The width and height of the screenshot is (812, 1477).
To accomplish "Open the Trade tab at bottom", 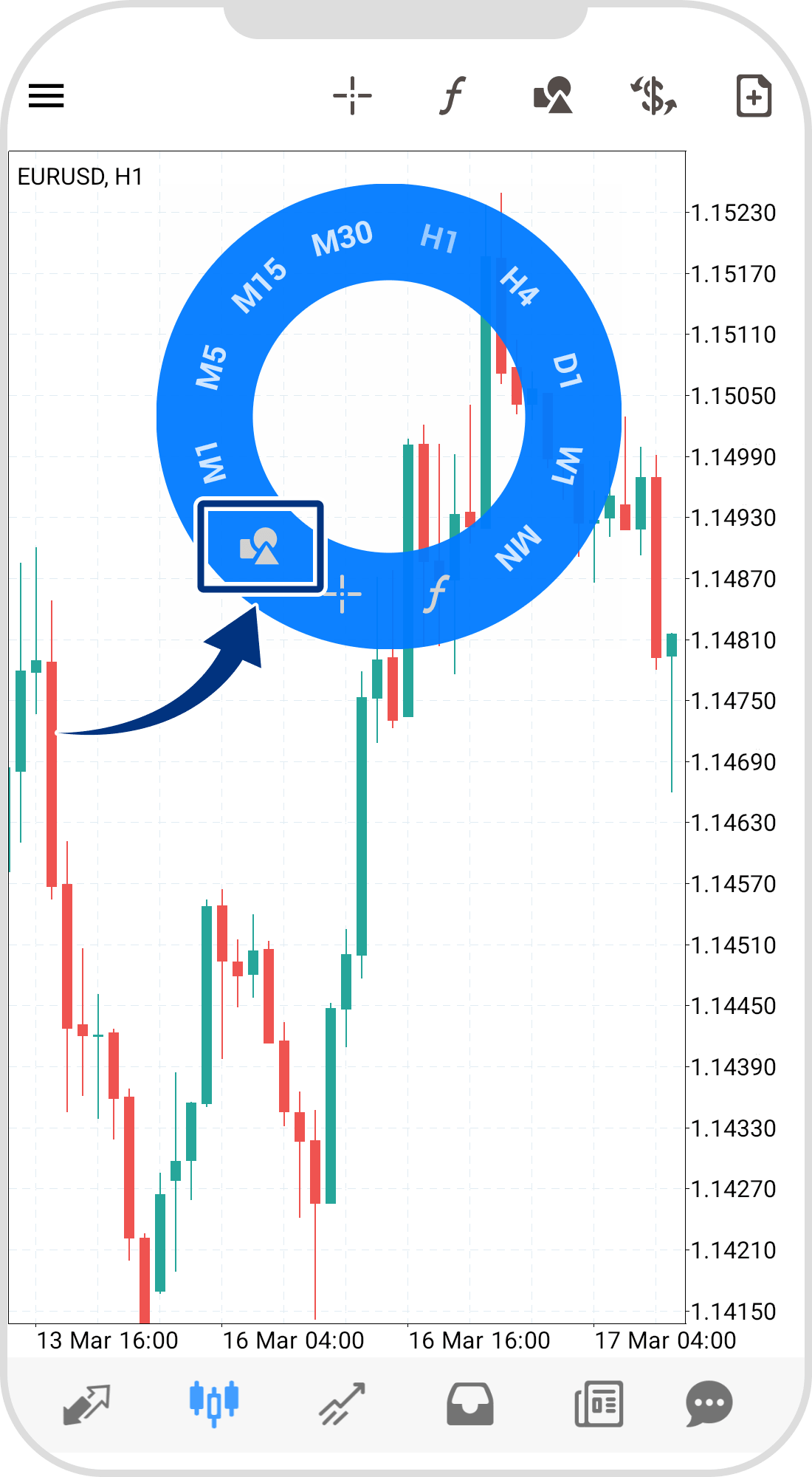I will [x=342, y=1403].
